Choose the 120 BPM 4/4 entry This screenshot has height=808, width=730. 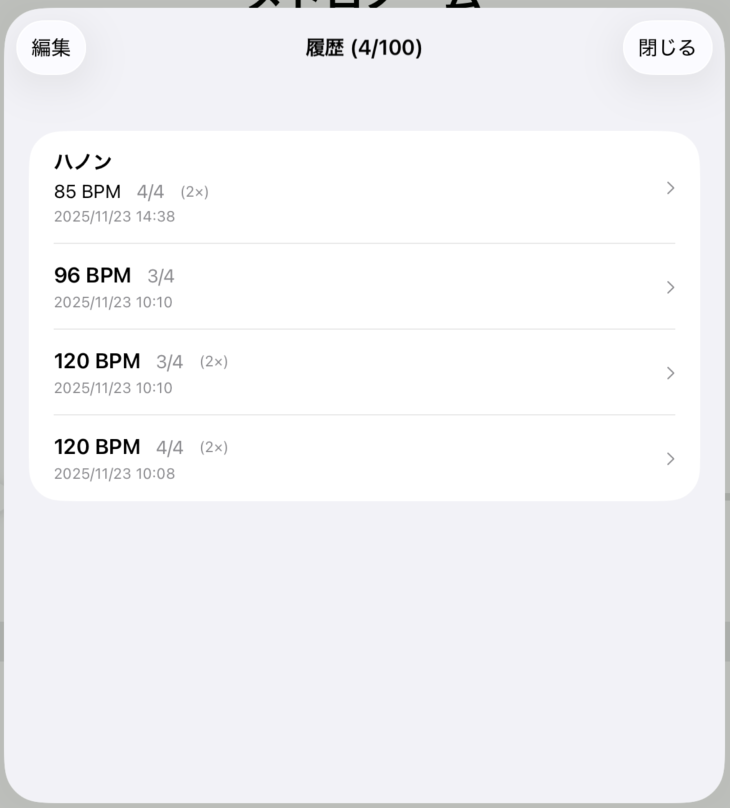point(364,459)
